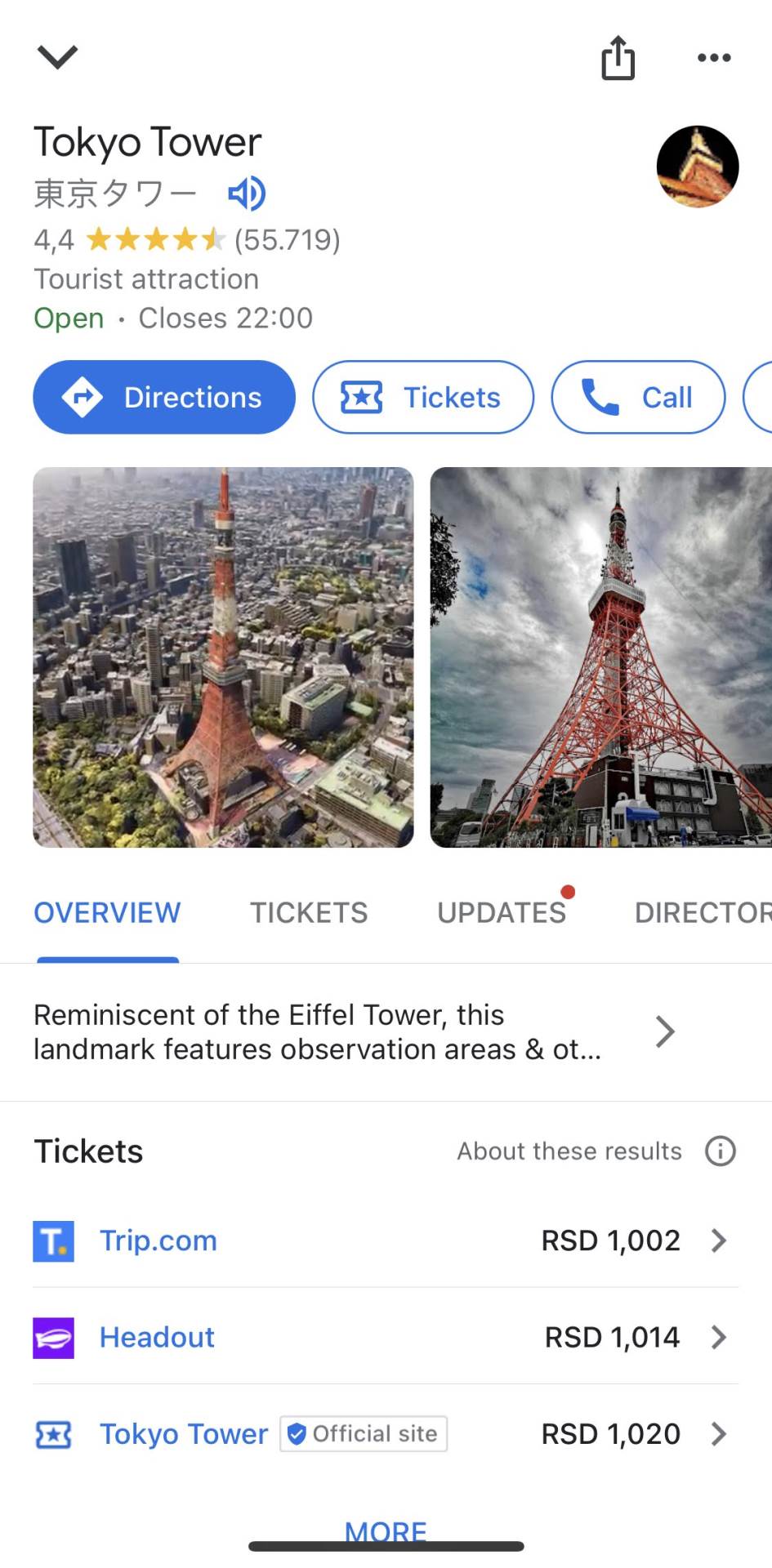Collapse the place sheet with the down chevron
This screenshot has width=772, height=1568.
pyautogui.click(x=57, y=56)
